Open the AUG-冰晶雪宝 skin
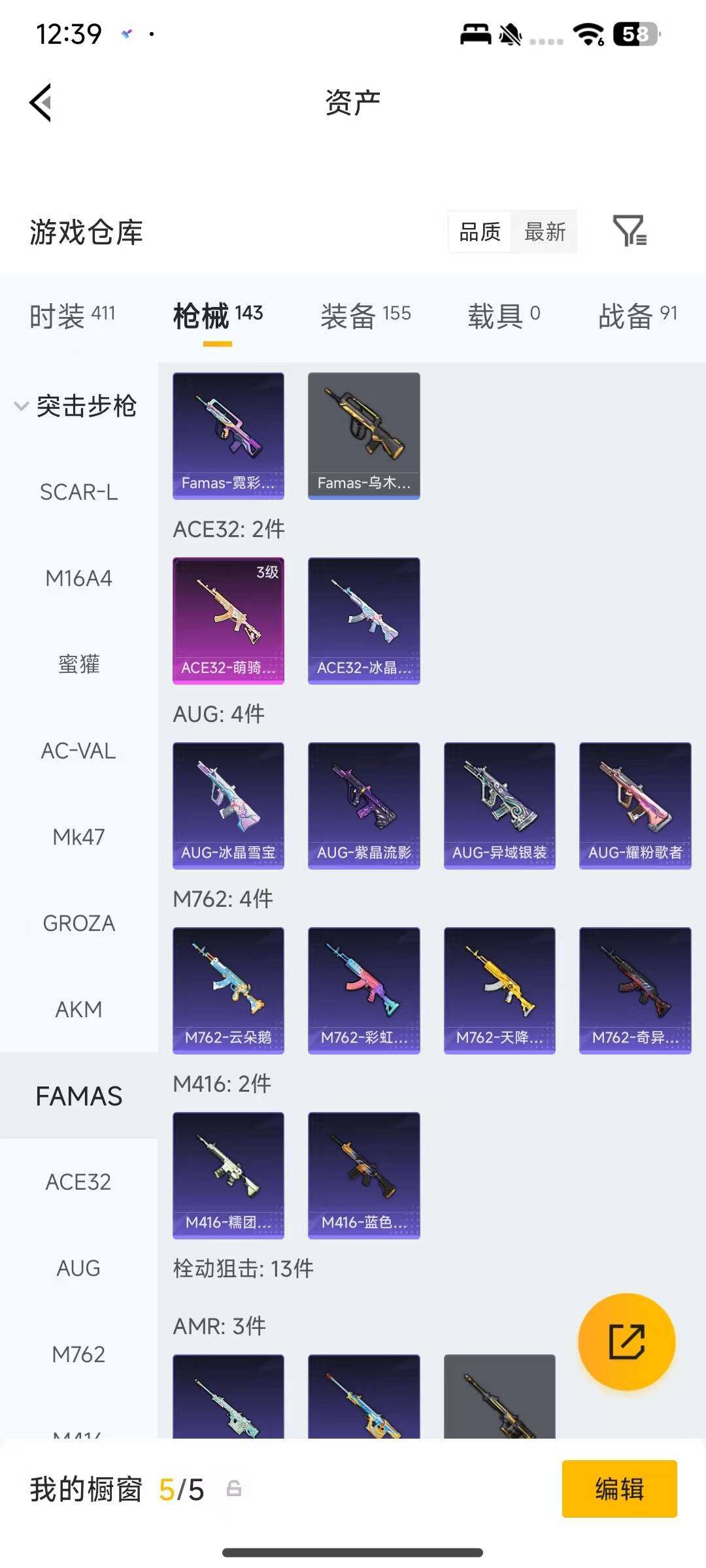The height and width of the screenshot is (1568, 706). pos(228,806)
